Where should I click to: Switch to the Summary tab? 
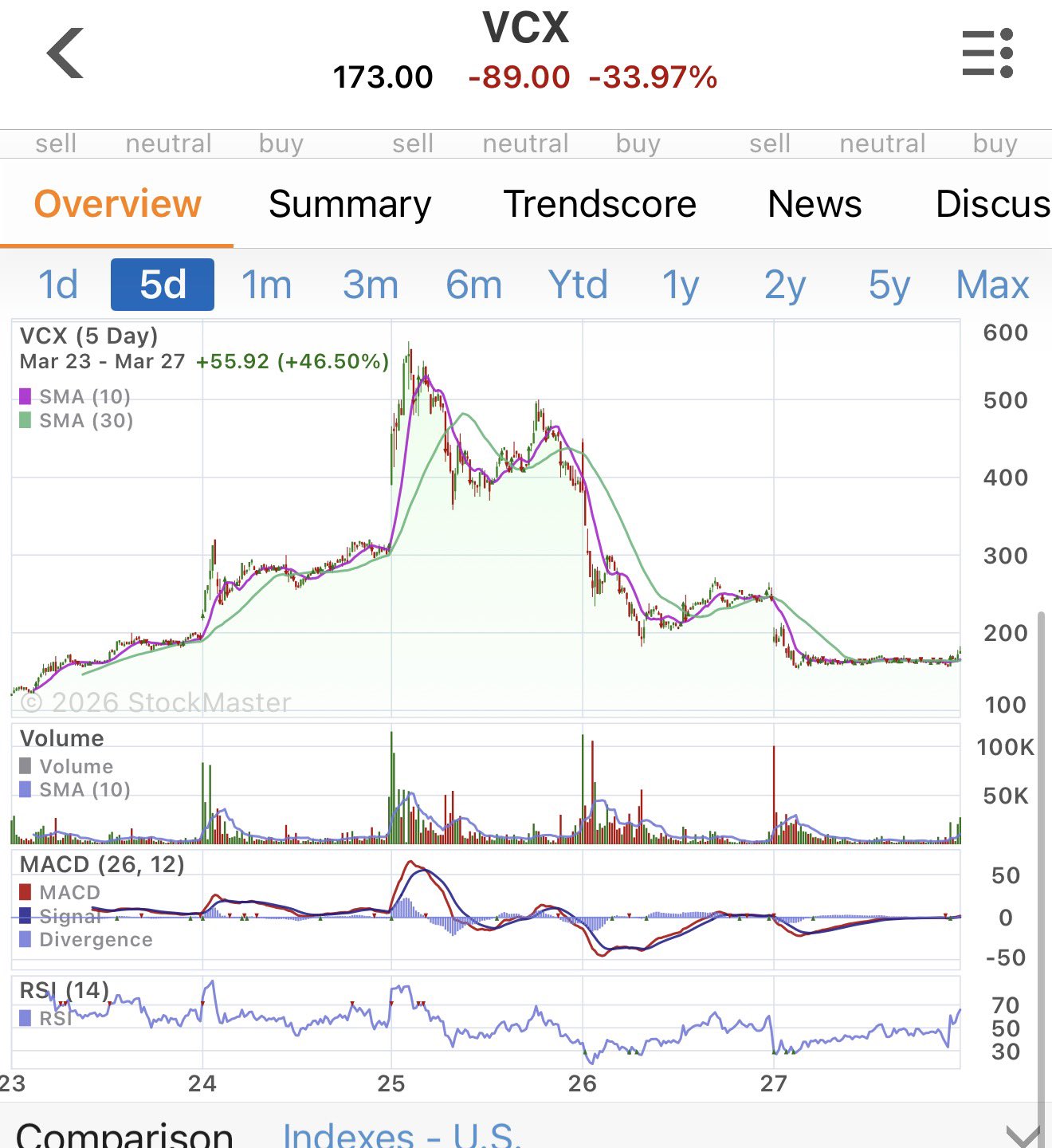coord(350,204)
